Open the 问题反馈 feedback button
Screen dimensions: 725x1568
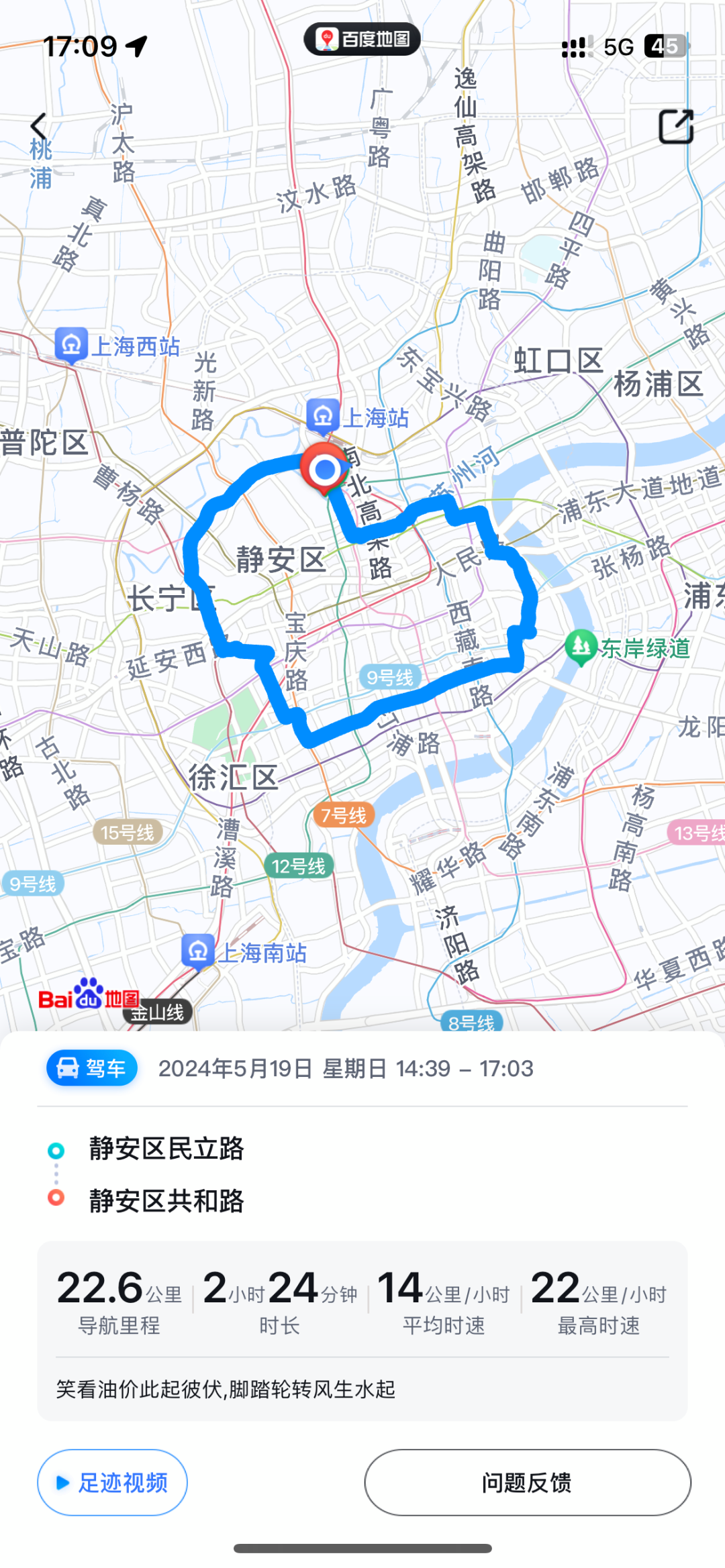coord(528,1482)
